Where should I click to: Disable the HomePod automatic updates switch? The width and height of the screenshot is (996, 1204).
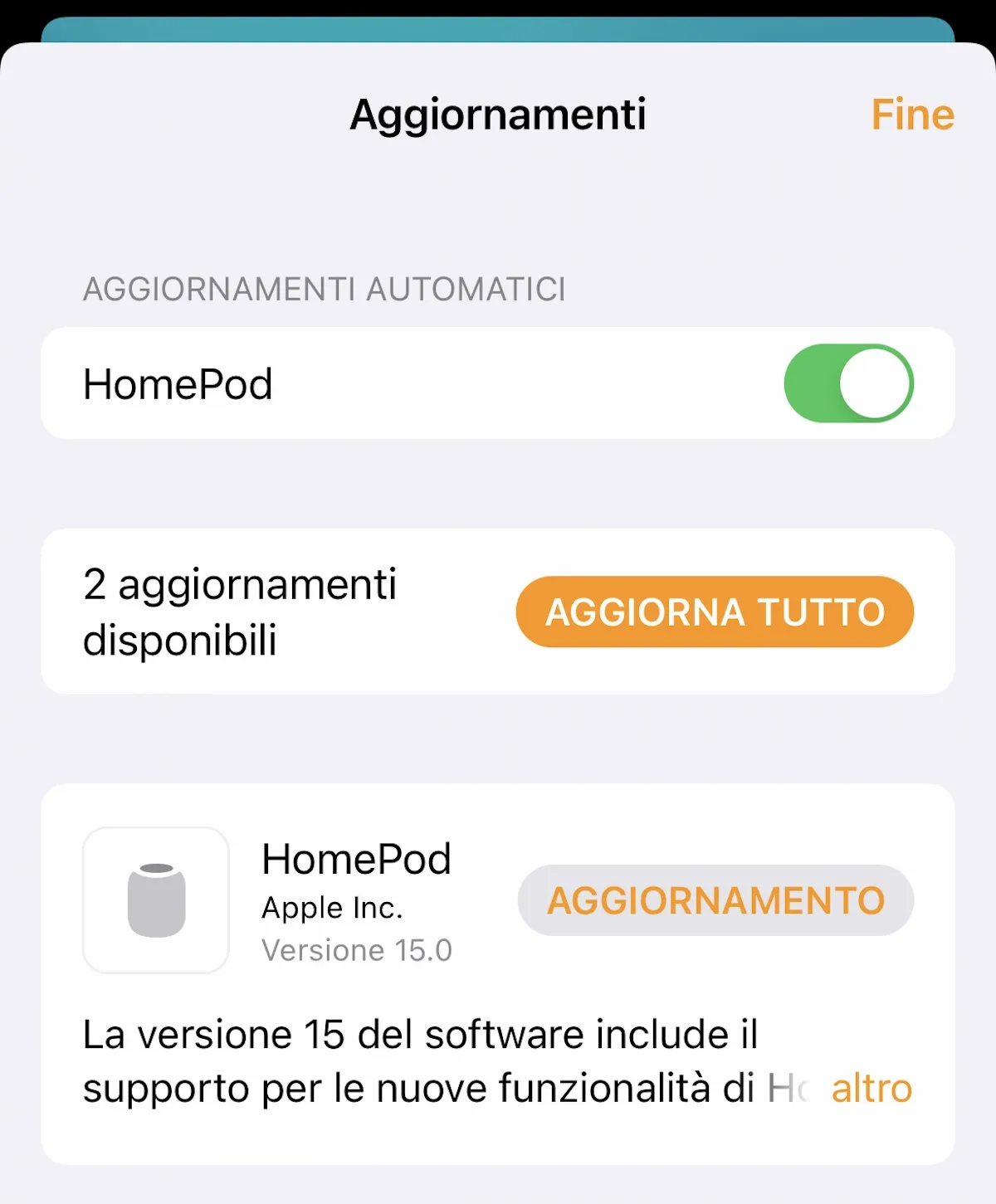pyautogui.click(x=847, y=383)
